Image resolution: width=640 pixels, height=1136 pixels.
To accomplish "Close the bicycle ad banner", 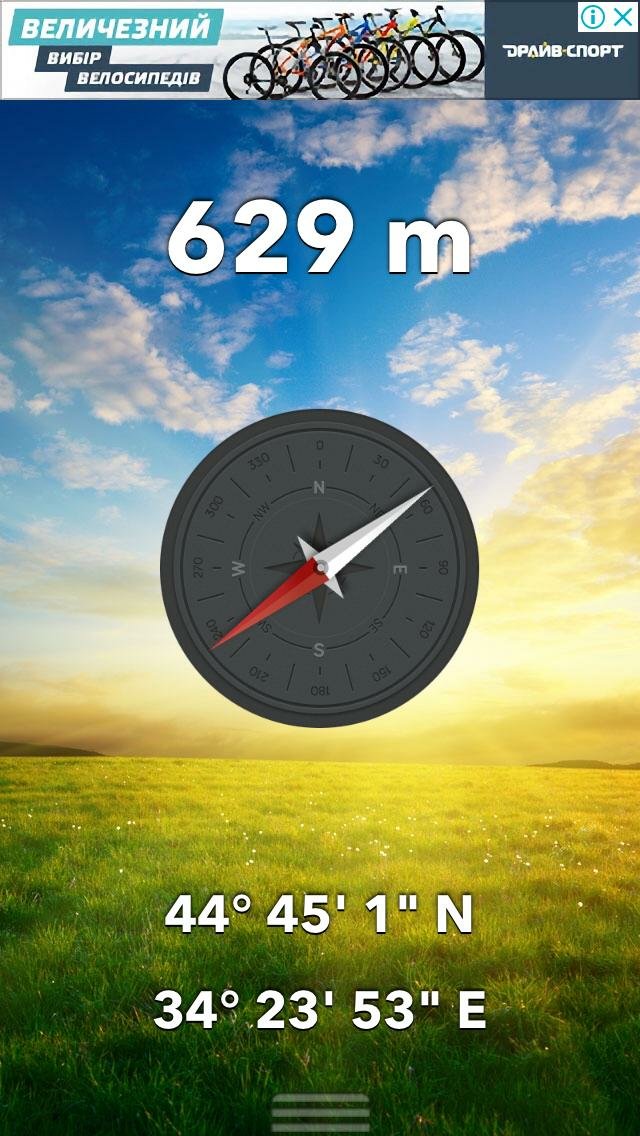I will click(x=624, y=16).
